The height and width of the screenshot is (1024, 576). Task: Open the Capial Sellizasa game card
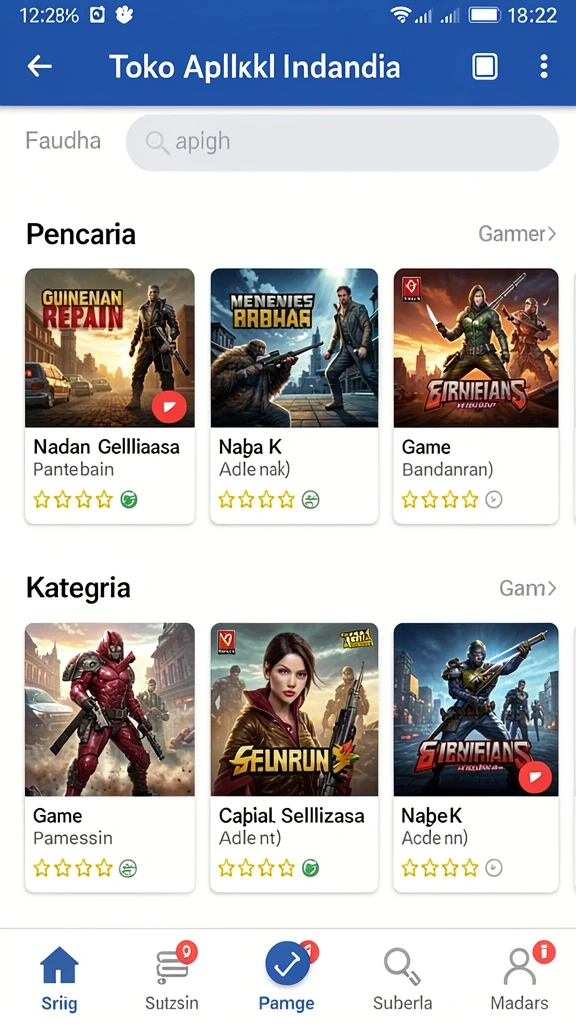pos(294,758)
